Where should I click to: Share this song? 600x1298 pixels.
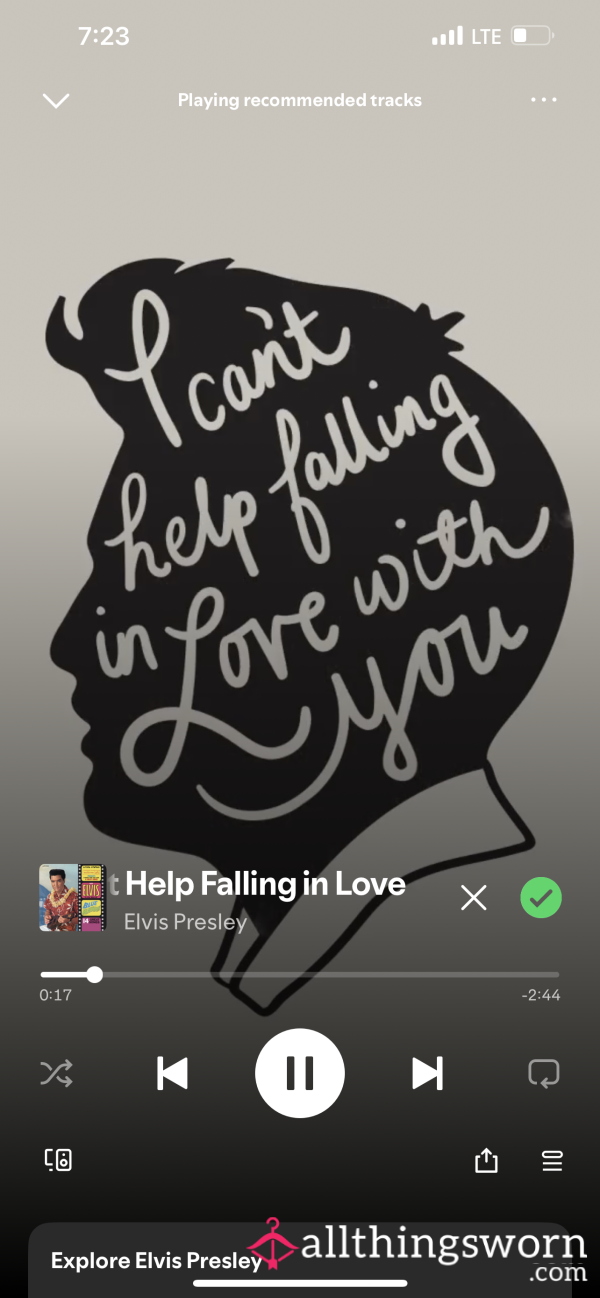point(486,1160)
